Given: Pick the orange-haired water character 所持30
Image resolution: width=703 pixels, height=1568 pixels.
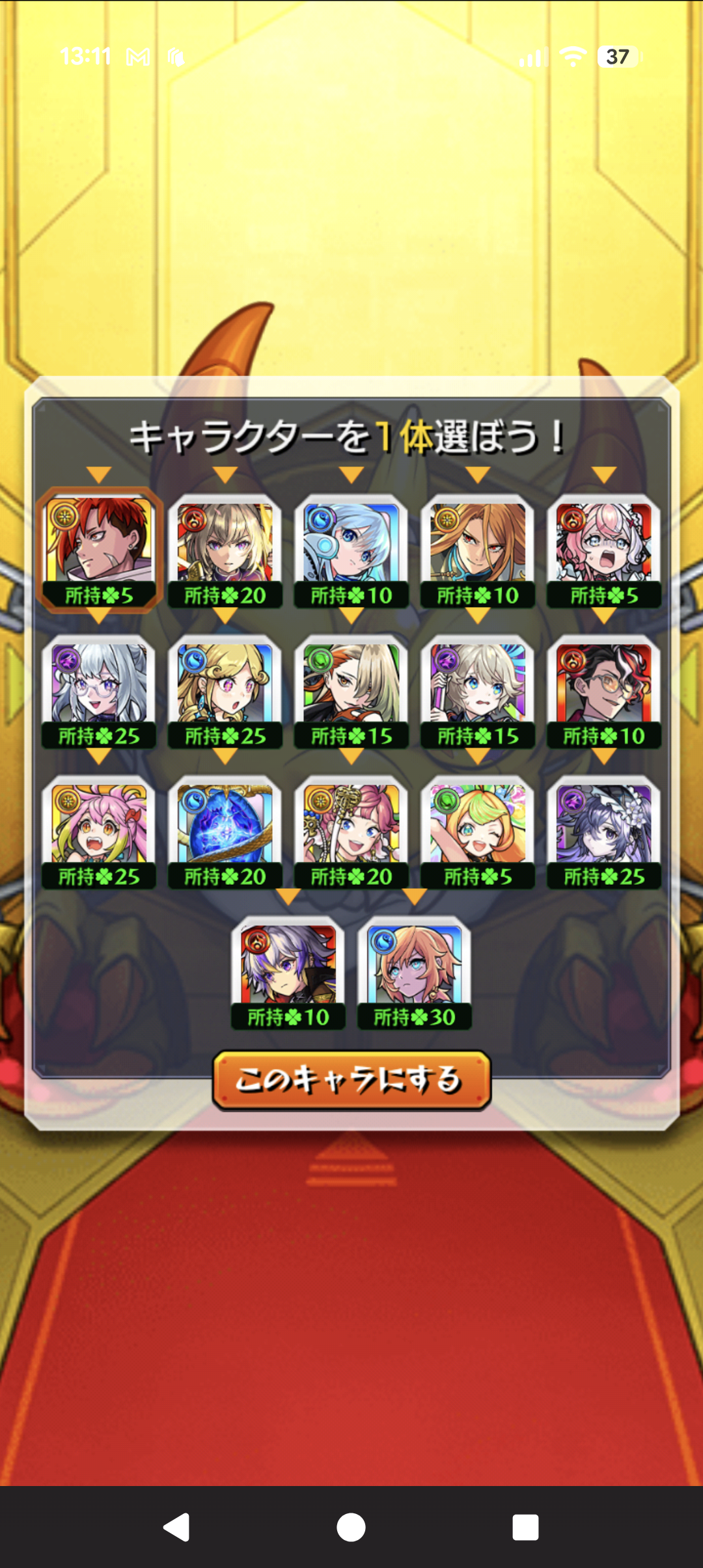Looking at the screenshot, I should pos(414,965).
